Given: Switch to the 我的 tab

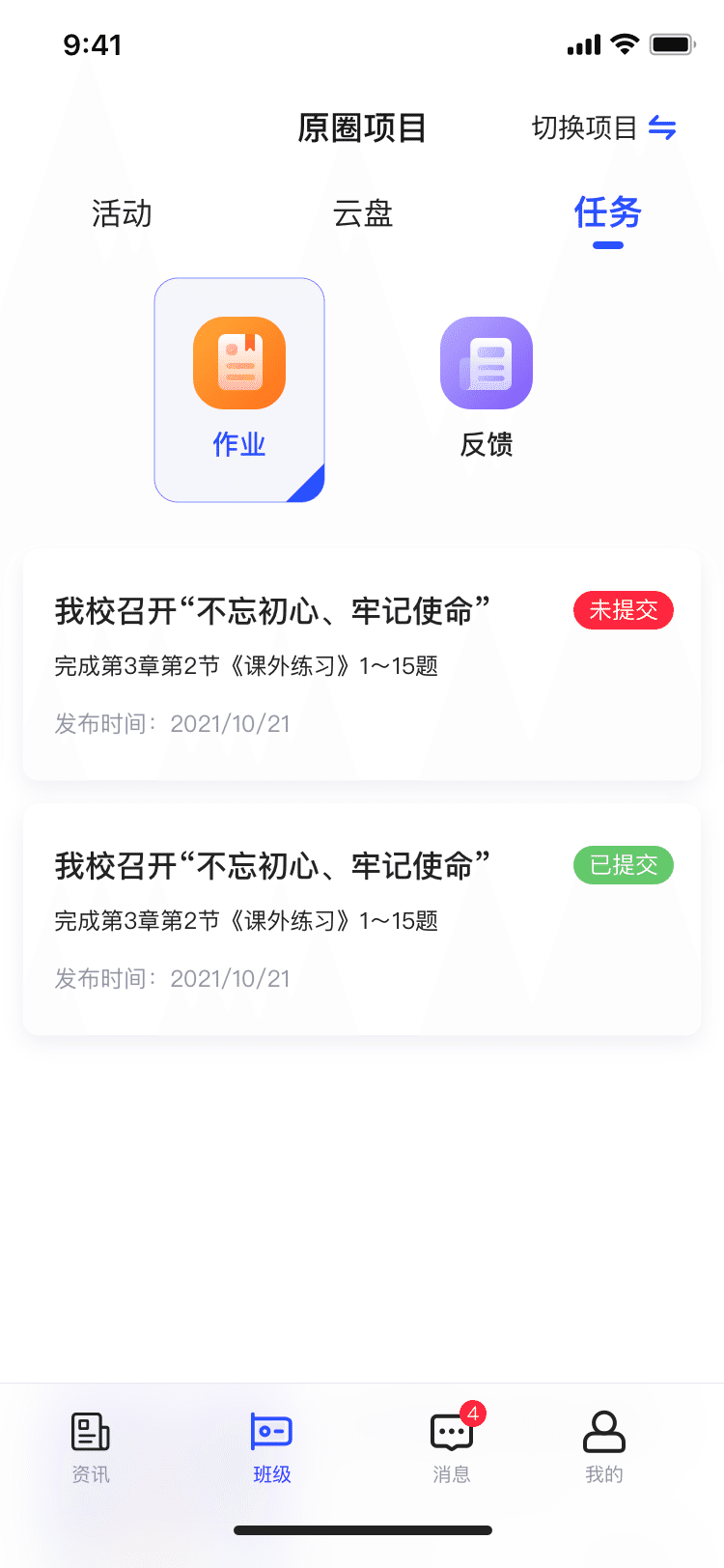Looking at the screenshot, I should tap(604, 1446).
